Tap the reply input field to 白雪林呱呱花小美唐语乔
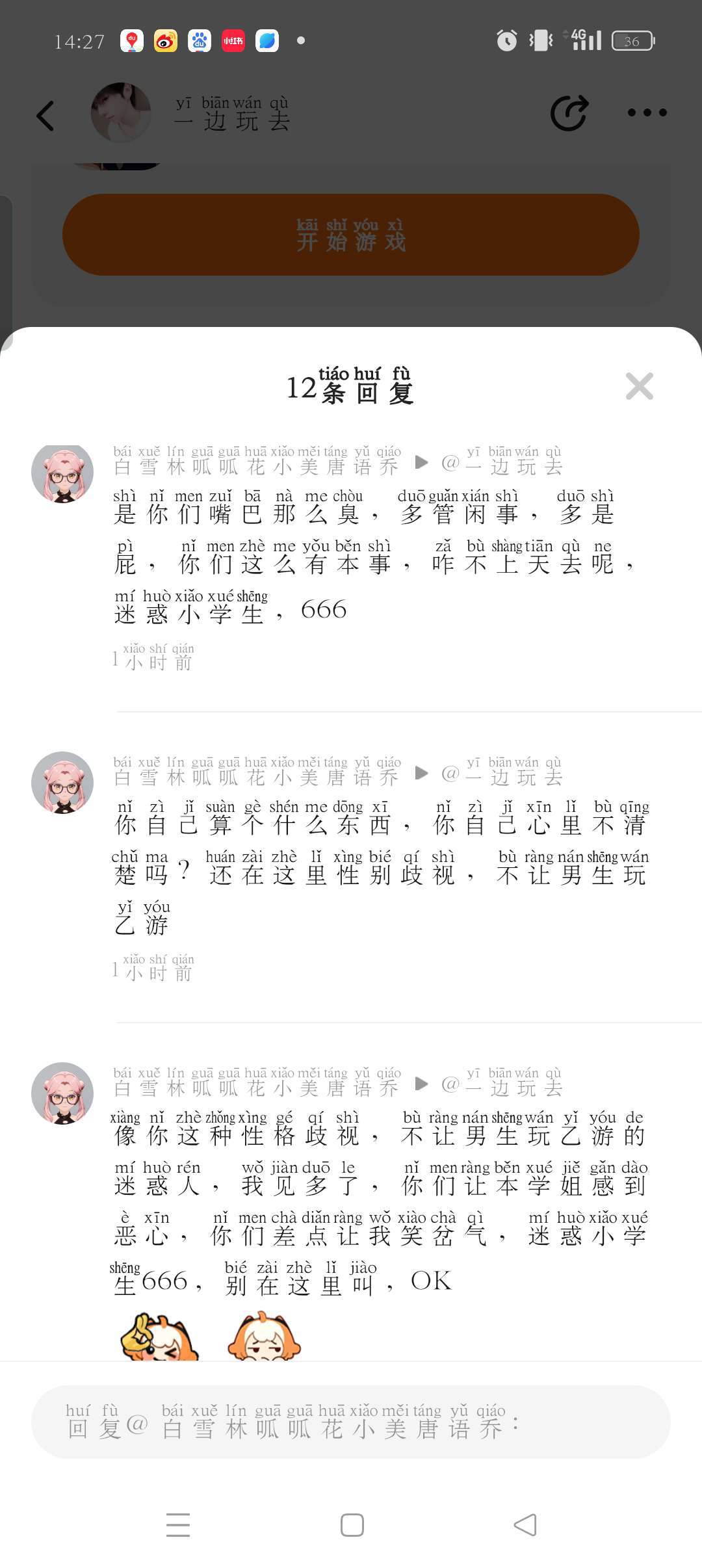Image resolution: width=702 pixels, height=1568 pixels. click(351, 1422)
